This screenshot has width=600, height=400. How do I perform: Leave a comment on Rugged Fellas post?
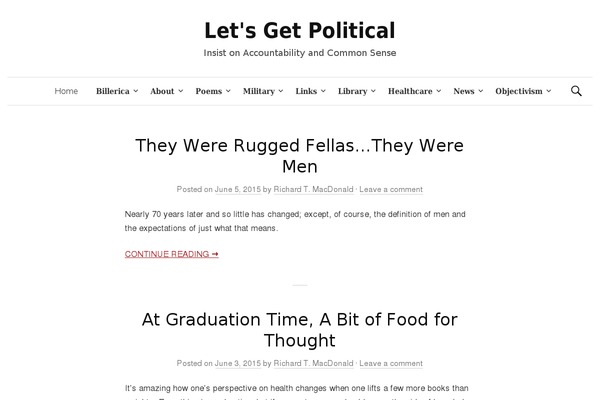coord(390,189)
